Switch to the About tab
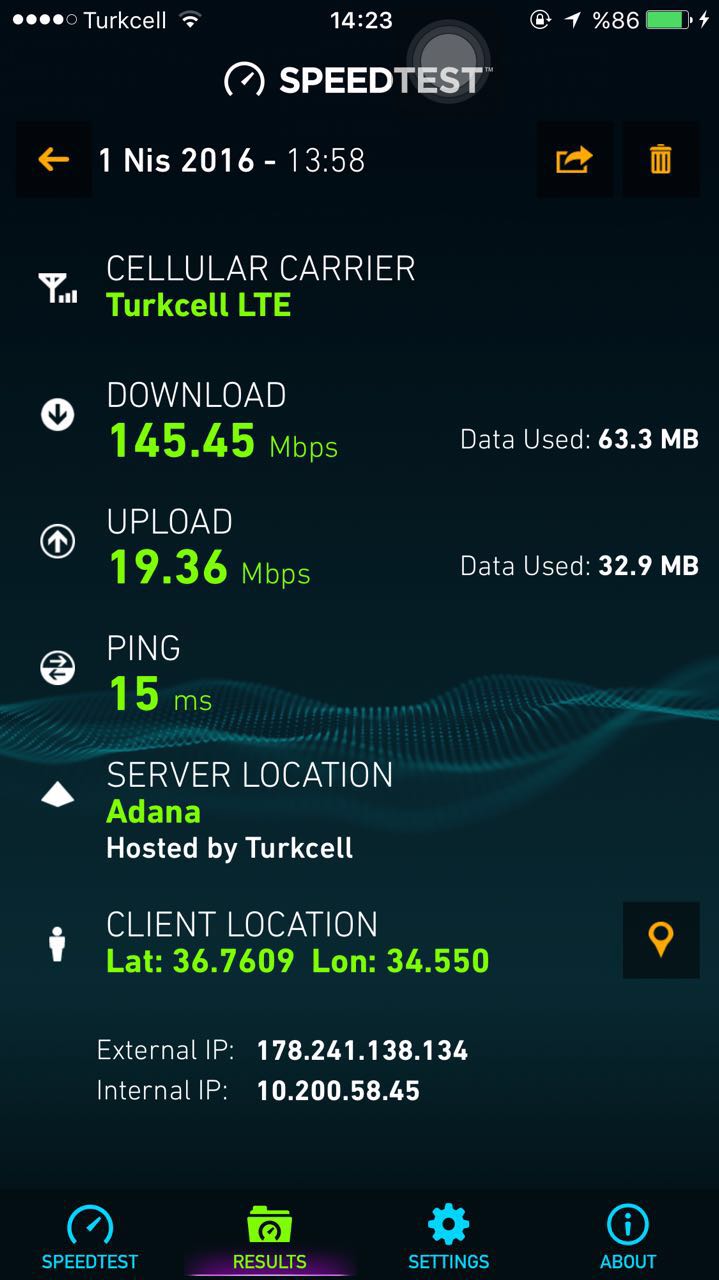 click(x=628, y=1236)
